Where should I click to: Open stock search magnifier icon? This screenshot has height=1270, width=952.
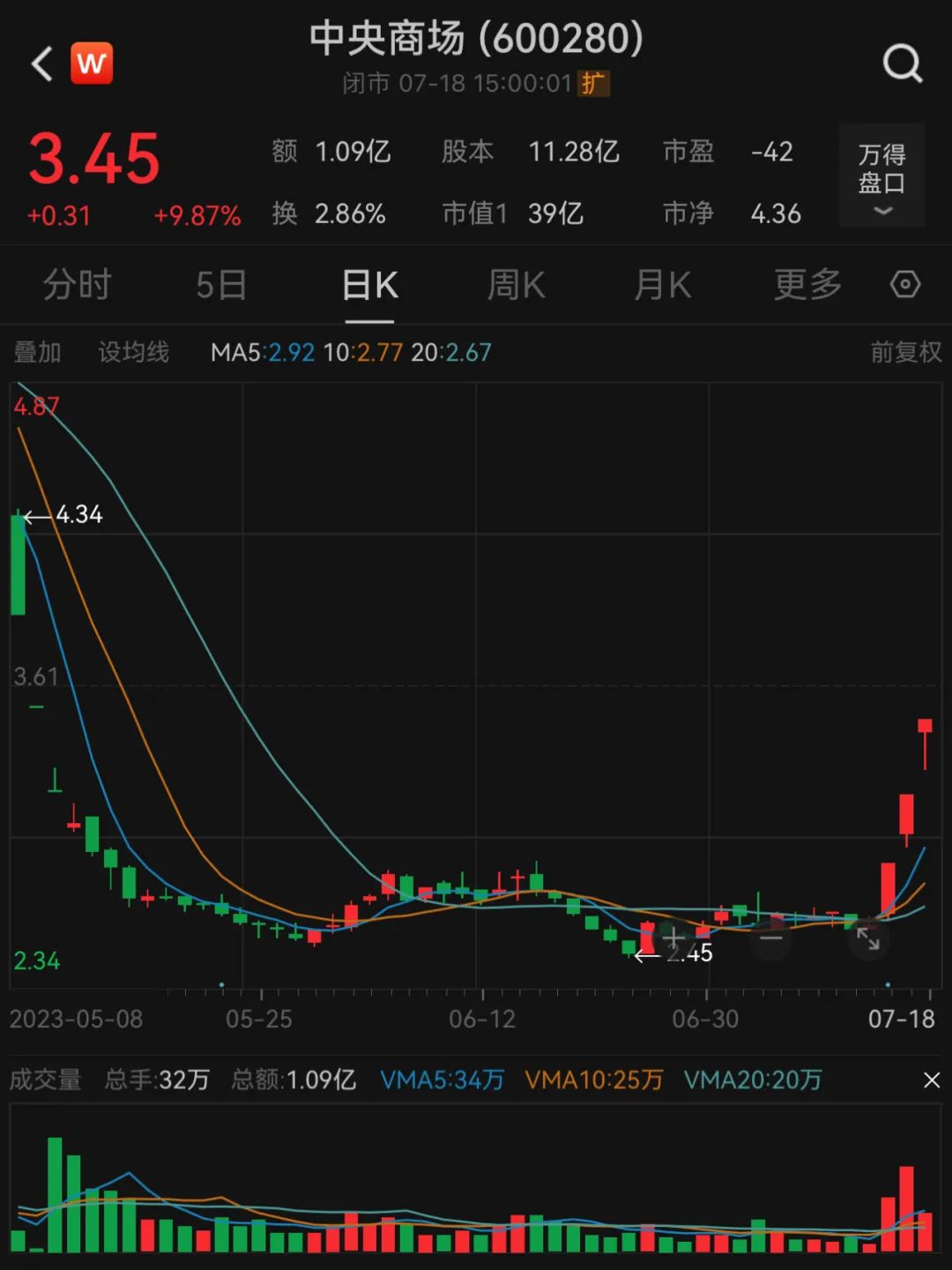(903, 63)
